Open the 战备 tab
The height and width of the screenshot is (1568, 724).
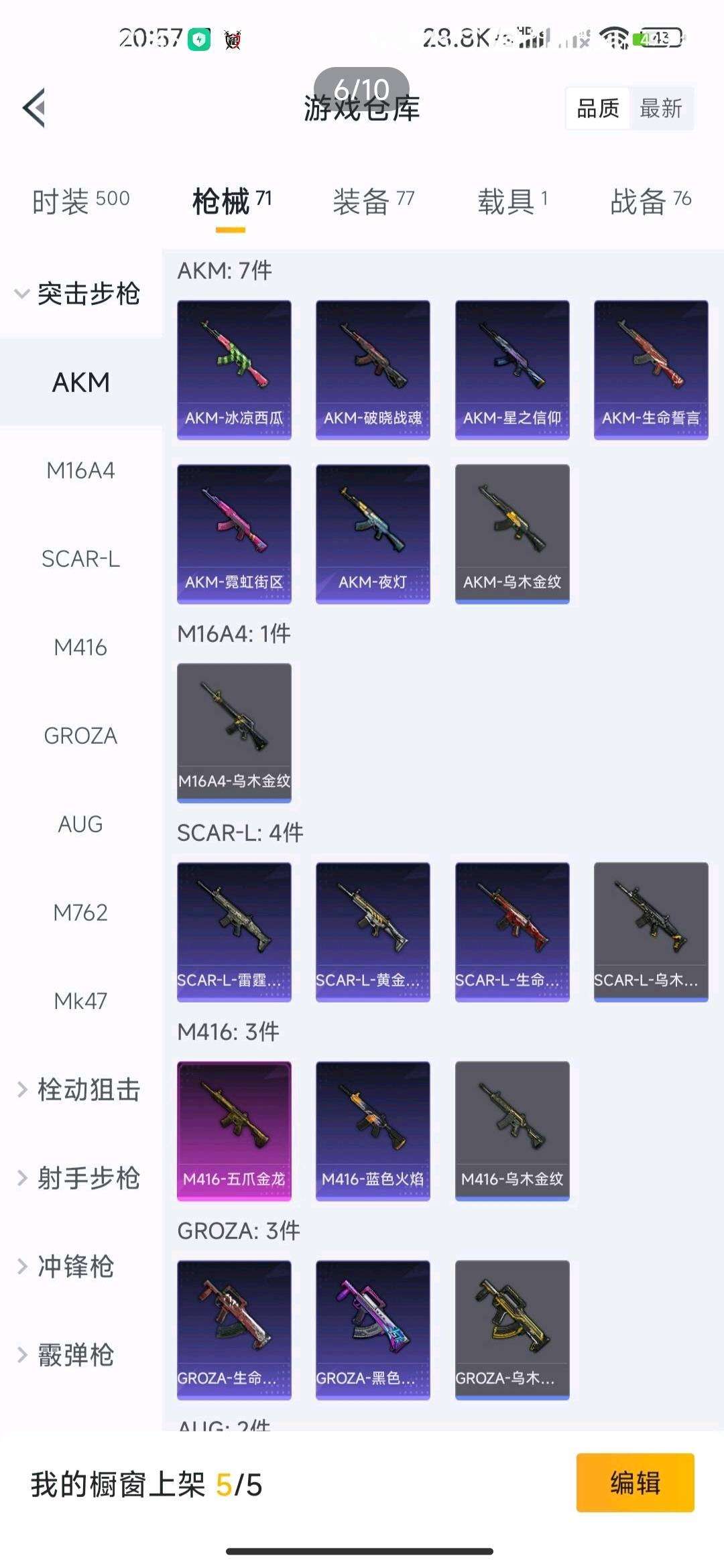[650, 201]
